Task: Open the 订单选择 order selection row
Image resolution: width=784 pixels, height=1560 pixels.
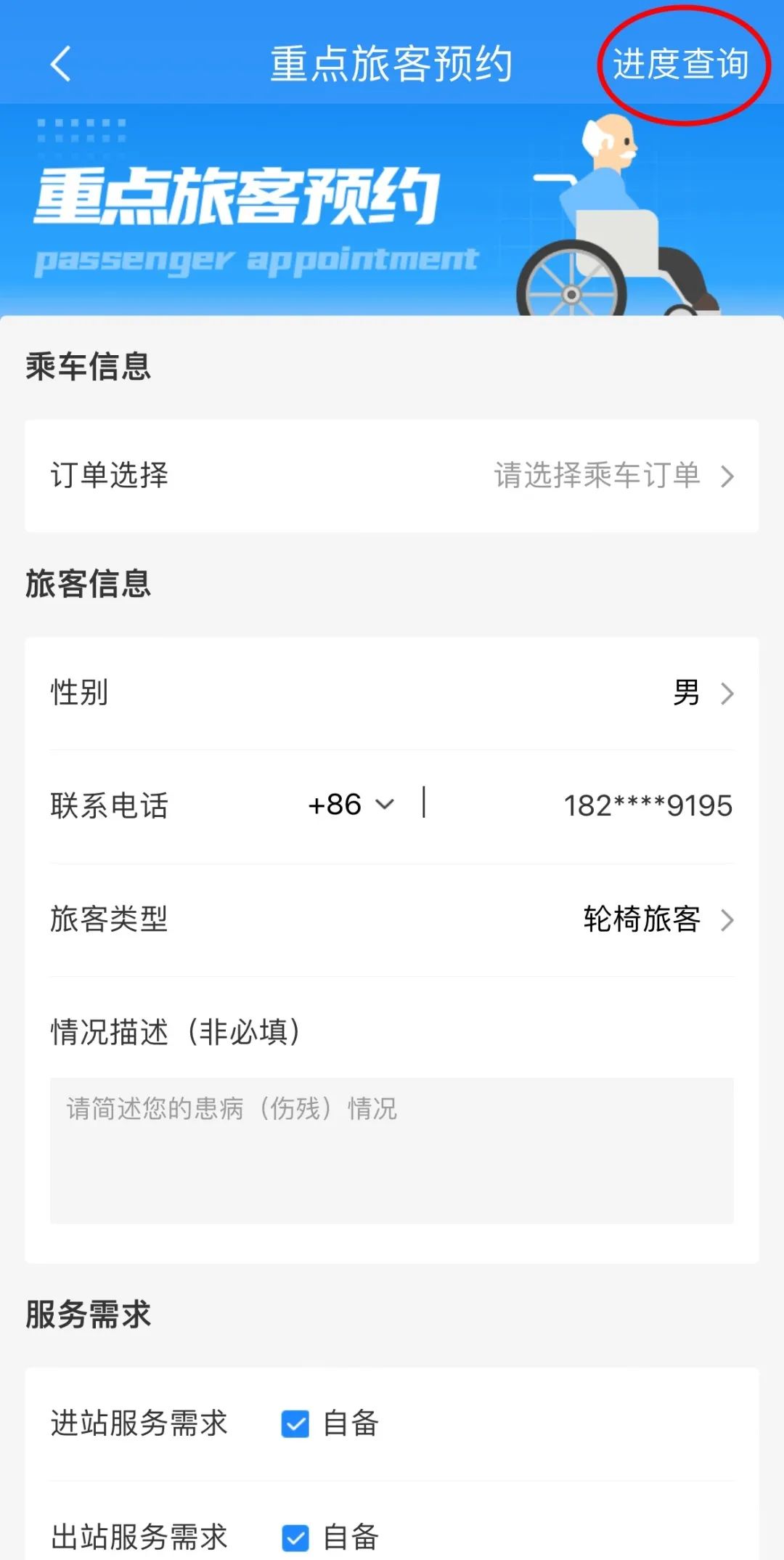Action: [392, 476]
